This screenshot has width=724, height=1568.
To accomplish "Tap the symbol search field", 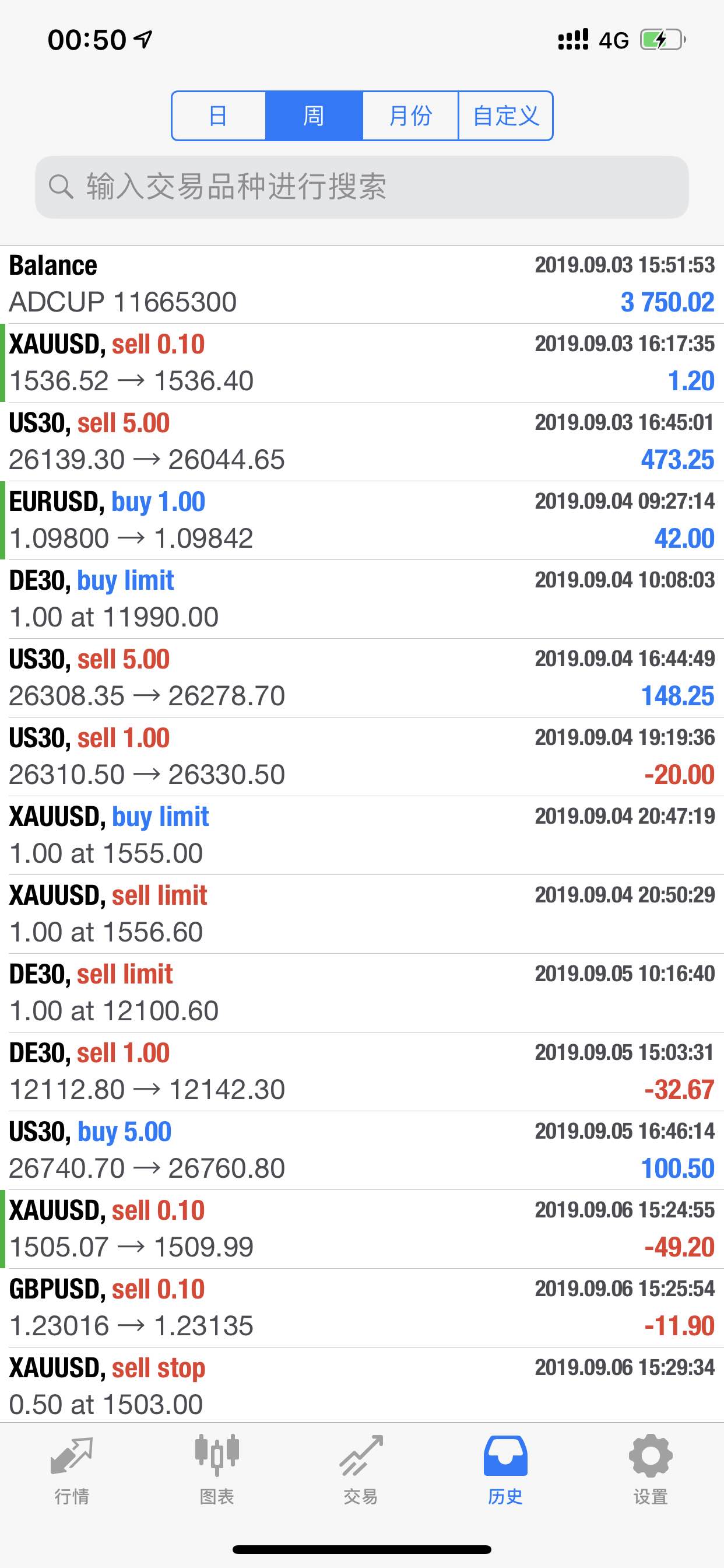I will (x=362, y=187).
